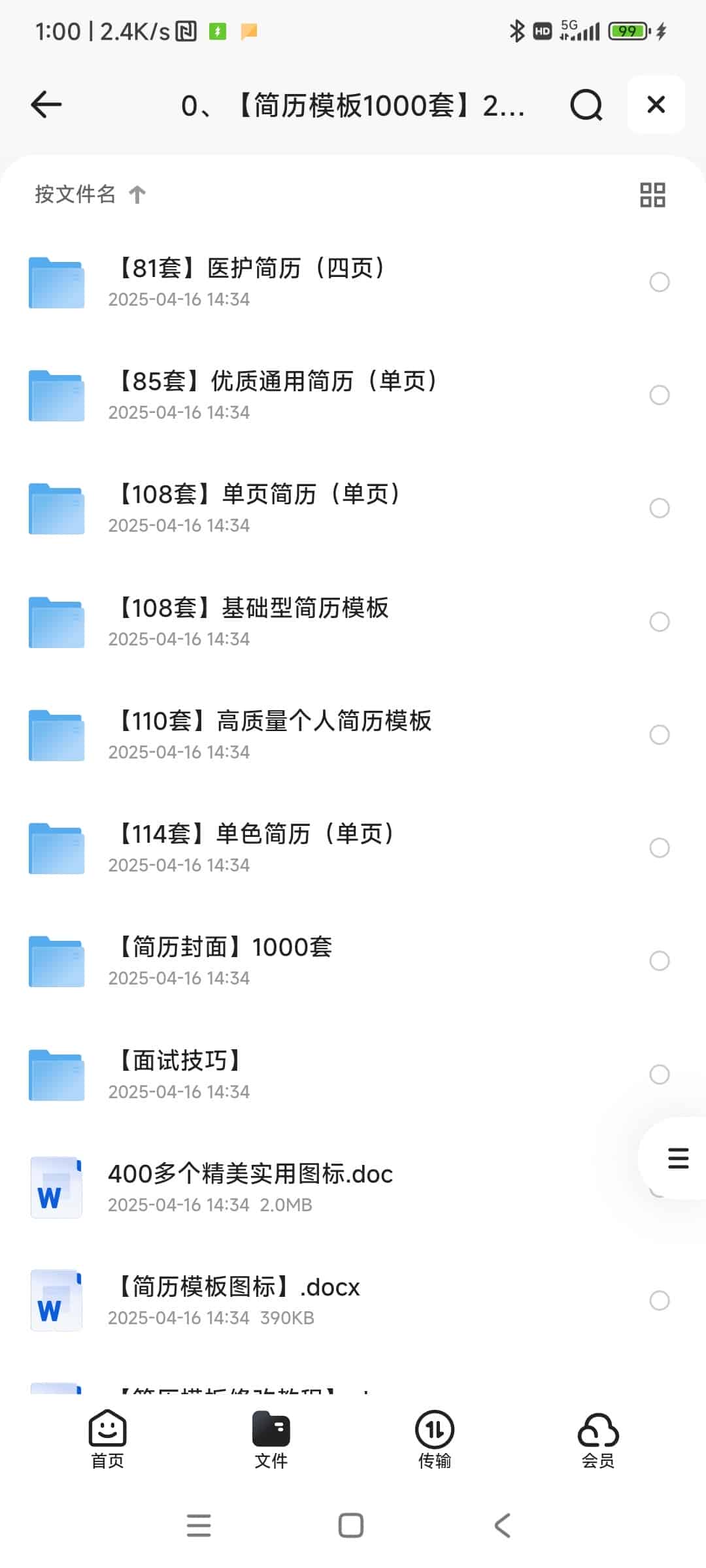Select the 【110套】高质量个人简历模板 checkbox
This screenshot has height=1568, width=706.
pos(659,735)
